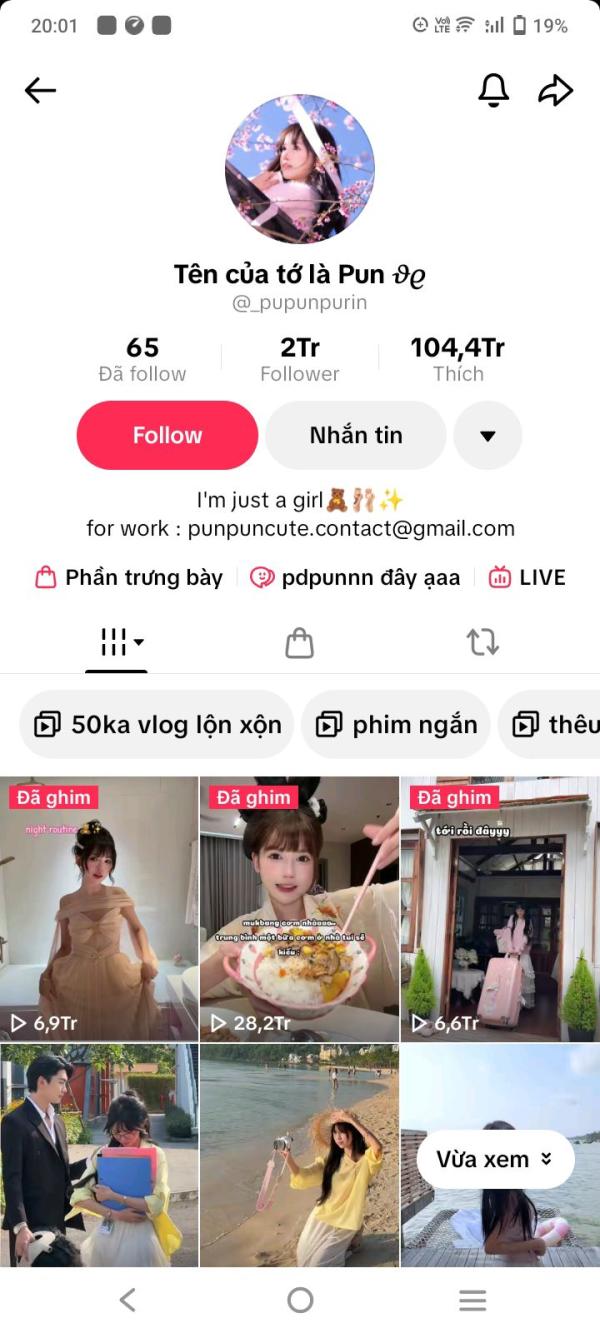600x1333 pixels.
Task: Switch to the reposts tab
Action: point(482,643)
